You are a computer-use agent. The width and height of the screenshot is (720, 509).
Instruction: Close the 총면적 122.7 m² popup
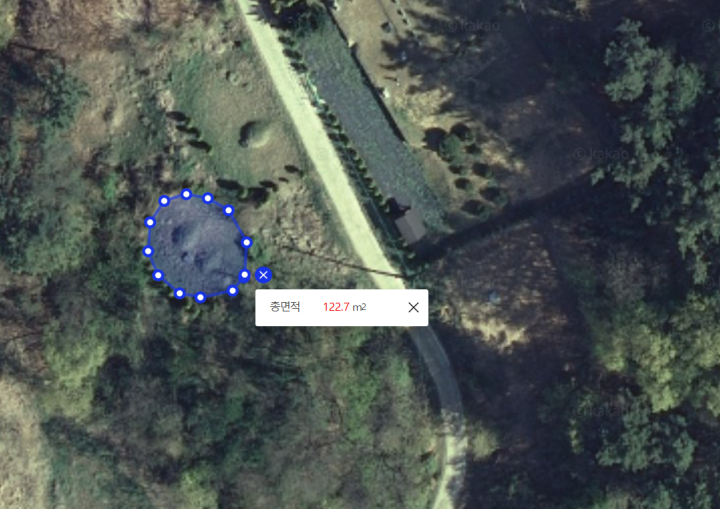point(413,307)
